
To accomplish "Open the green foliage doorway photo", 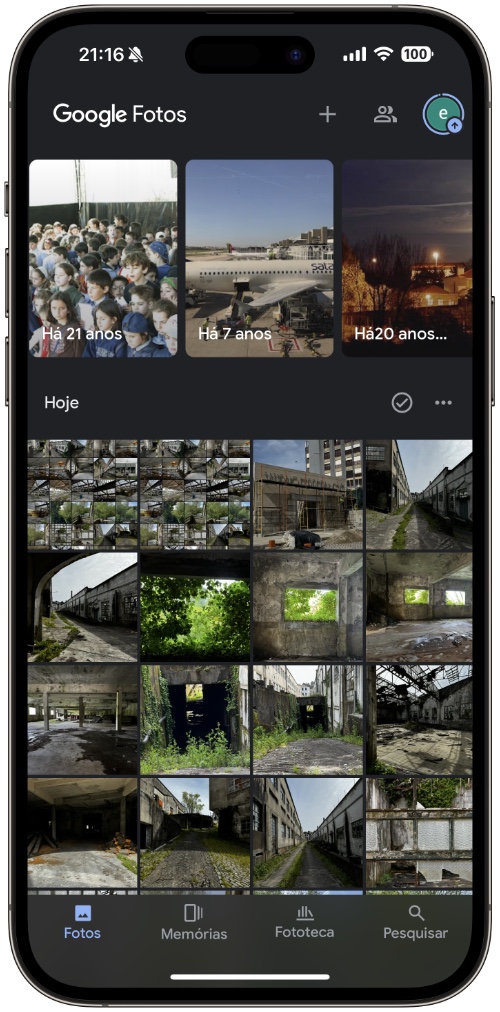I will coord(195,607).
